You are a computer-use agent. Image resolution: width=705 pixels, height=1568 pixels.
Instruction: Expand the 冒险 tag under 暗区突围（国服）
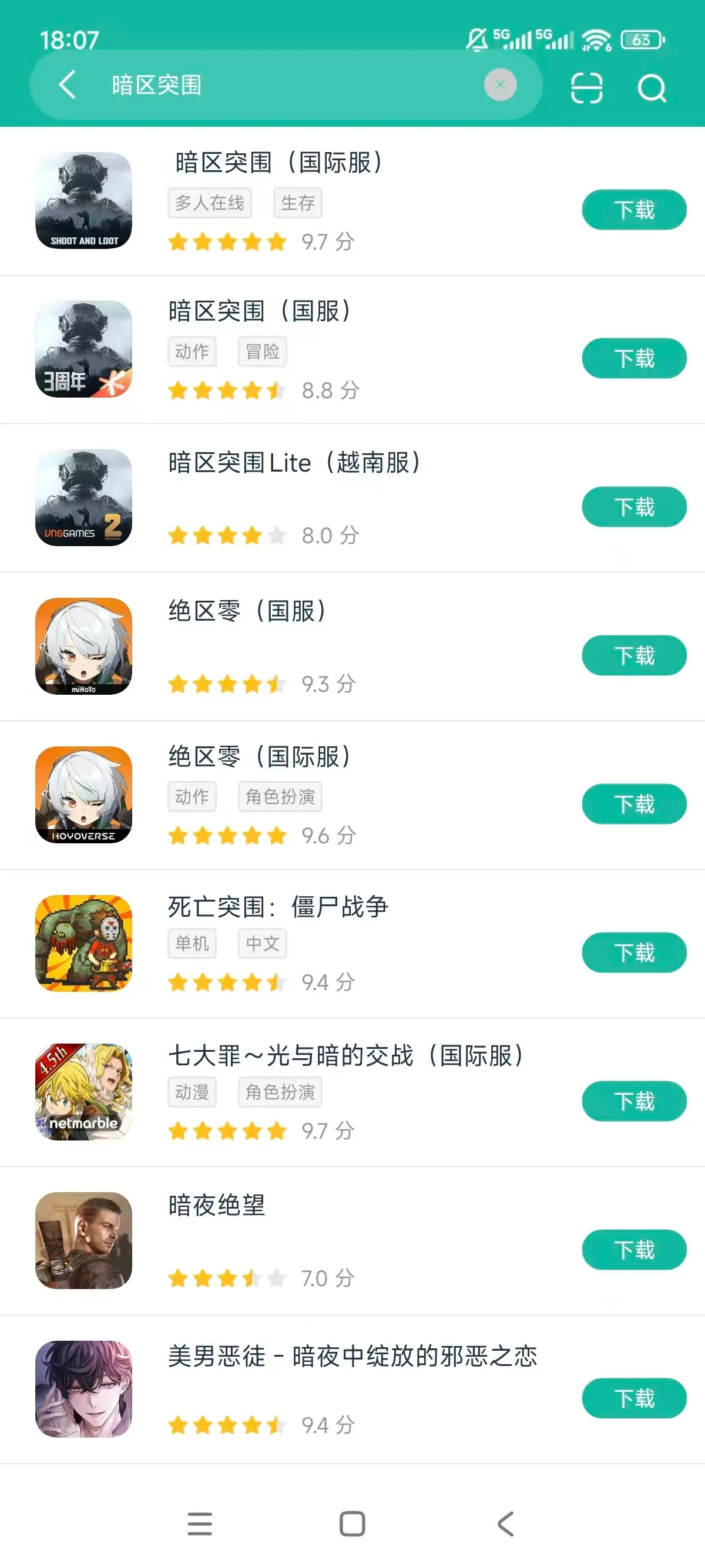[x=263, y=351]
